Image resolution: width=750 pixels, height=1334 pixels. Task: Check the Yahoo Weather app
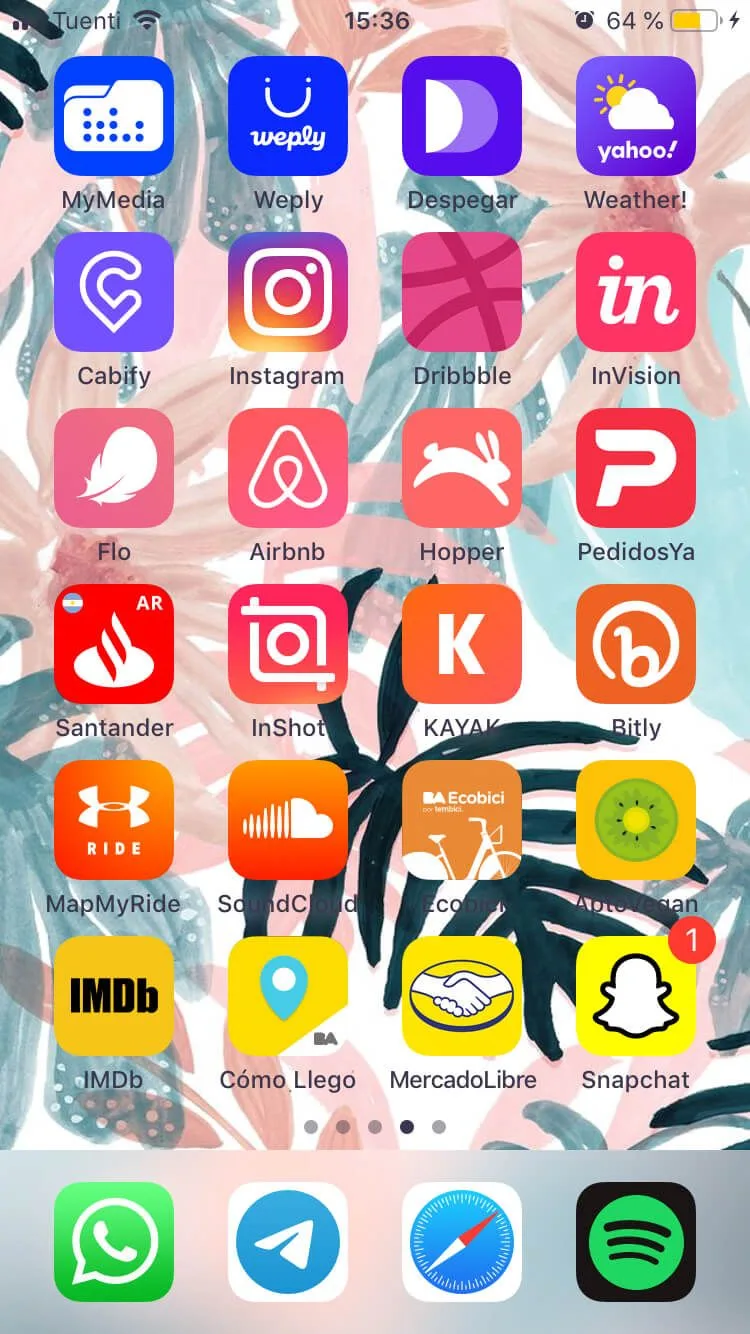(x=636, y=116)
